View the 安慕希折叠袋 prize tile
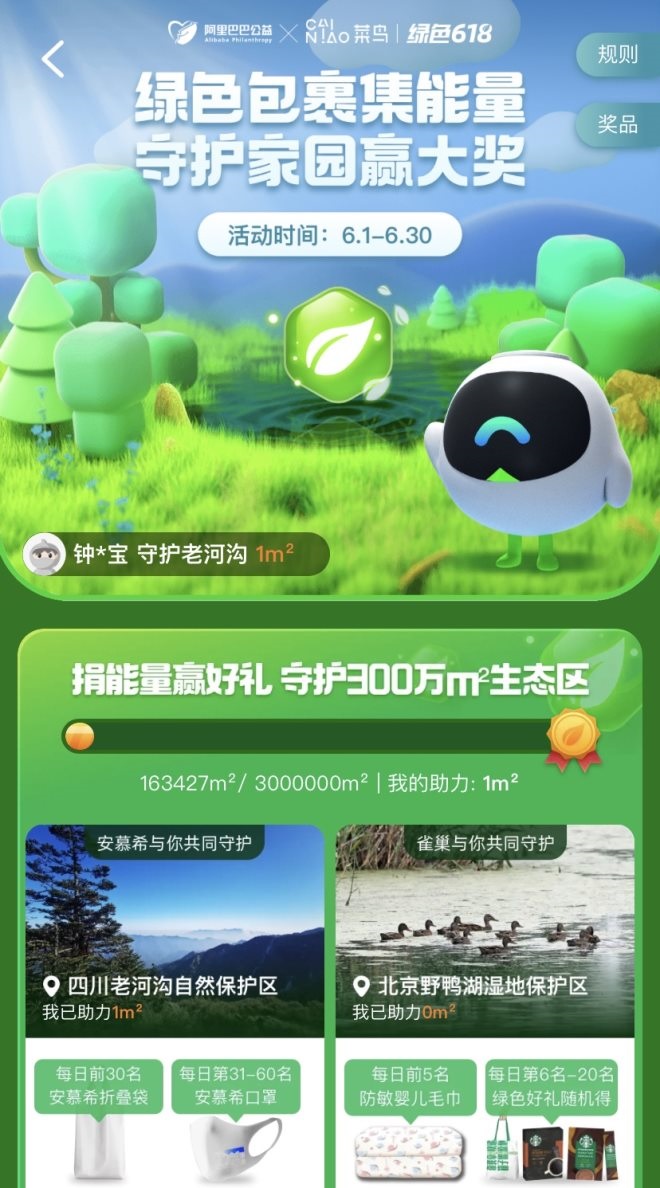The width and height of the screenshot is (660, 1188). [99, 1120]
